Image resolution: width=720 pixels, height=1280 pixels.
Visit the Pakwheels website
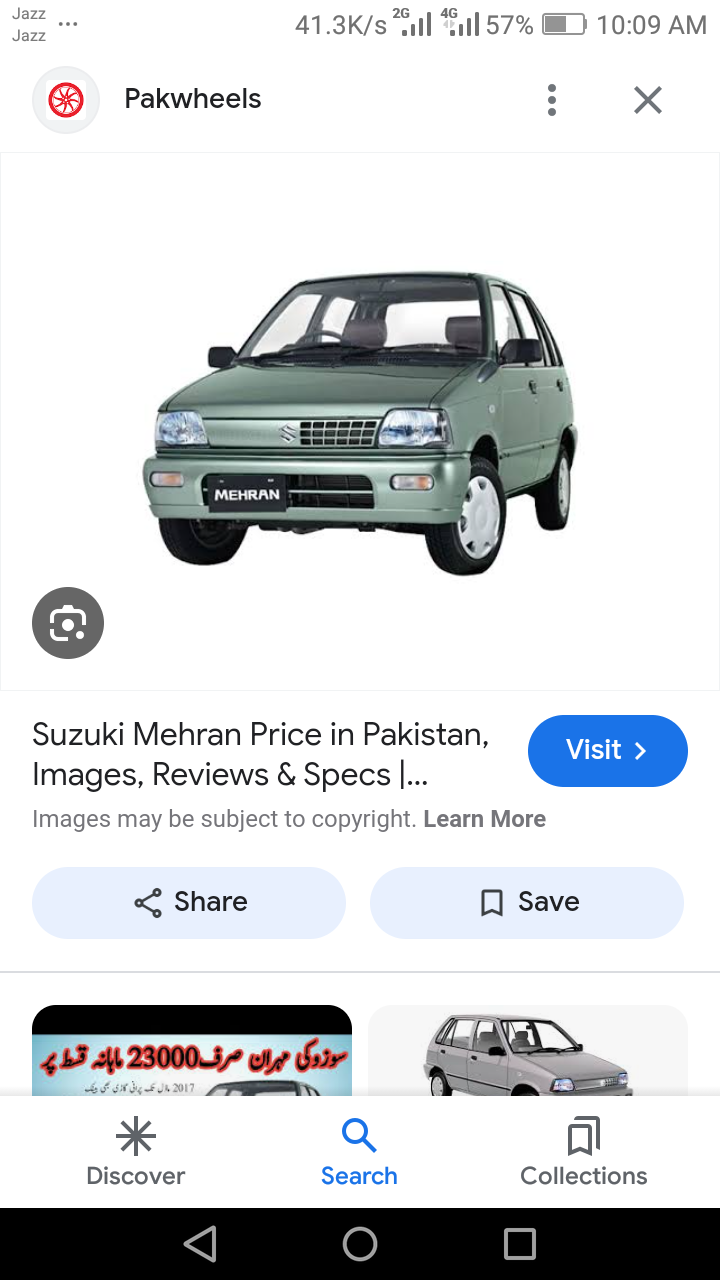[x=607, y=750]
